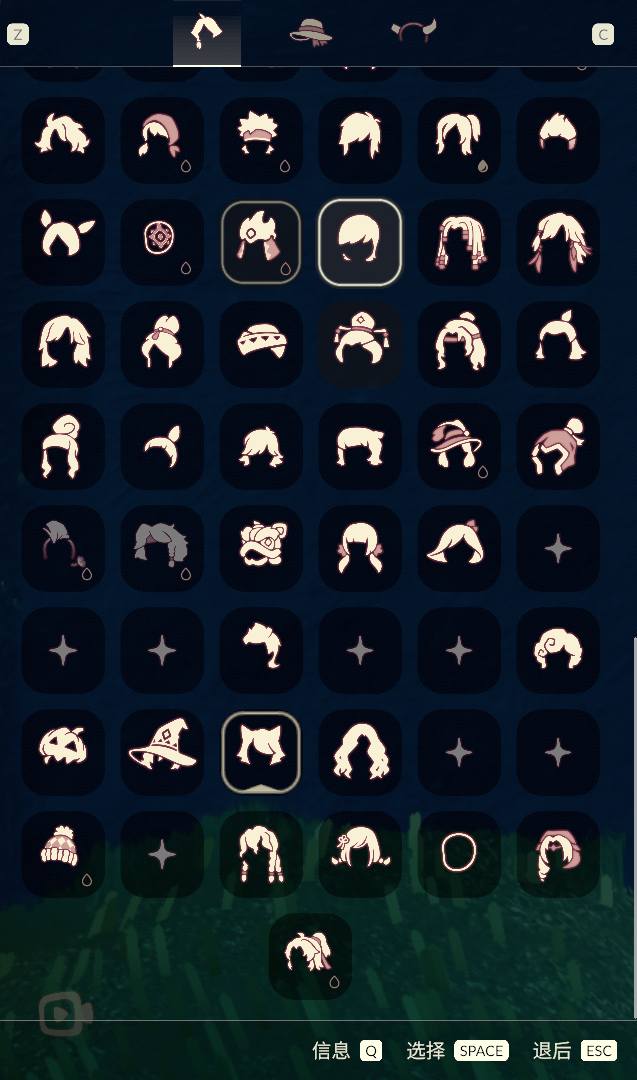
Task: Switch to the hat category tab
Action: tap(310, 33)
